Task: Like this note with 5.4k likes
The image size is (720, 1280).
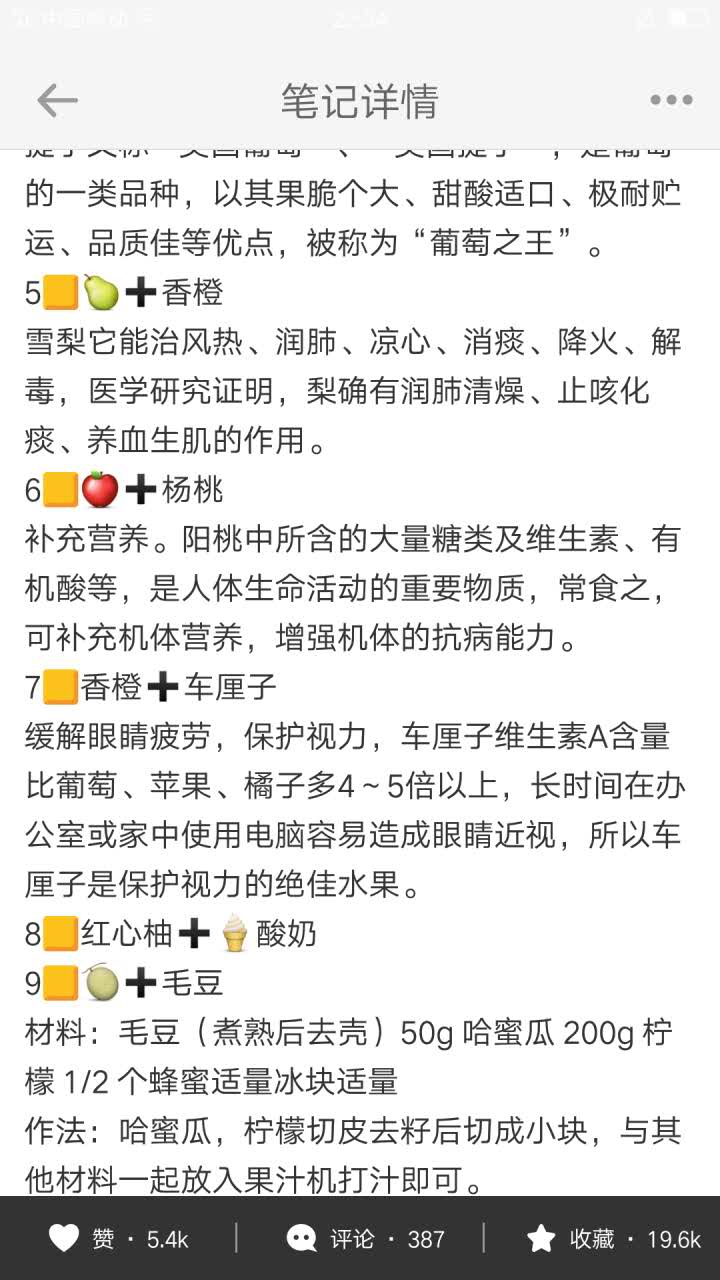Action: (x=118, y=1239)
